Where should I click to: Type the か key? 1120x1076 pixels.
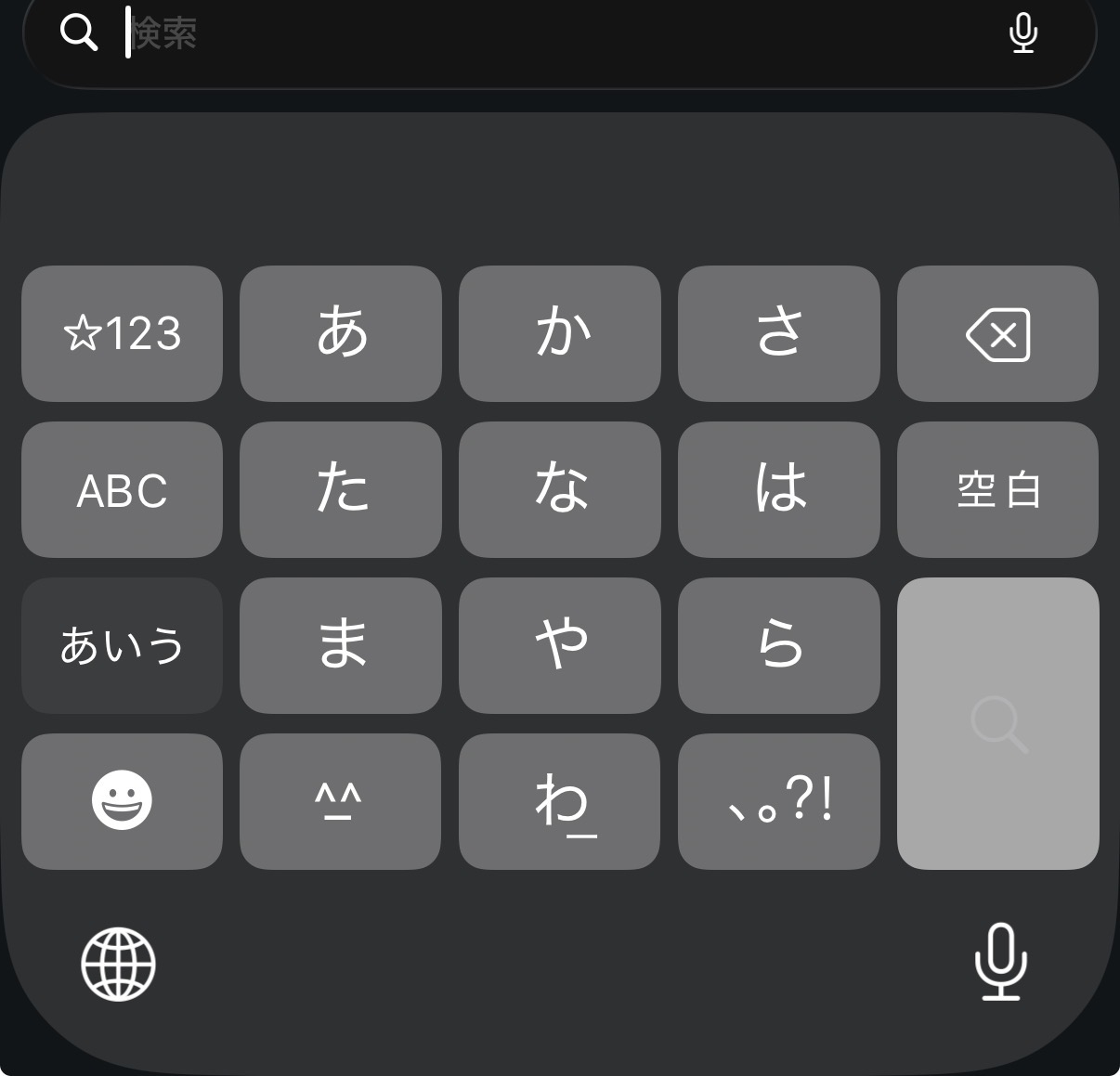tap(560, 334)
